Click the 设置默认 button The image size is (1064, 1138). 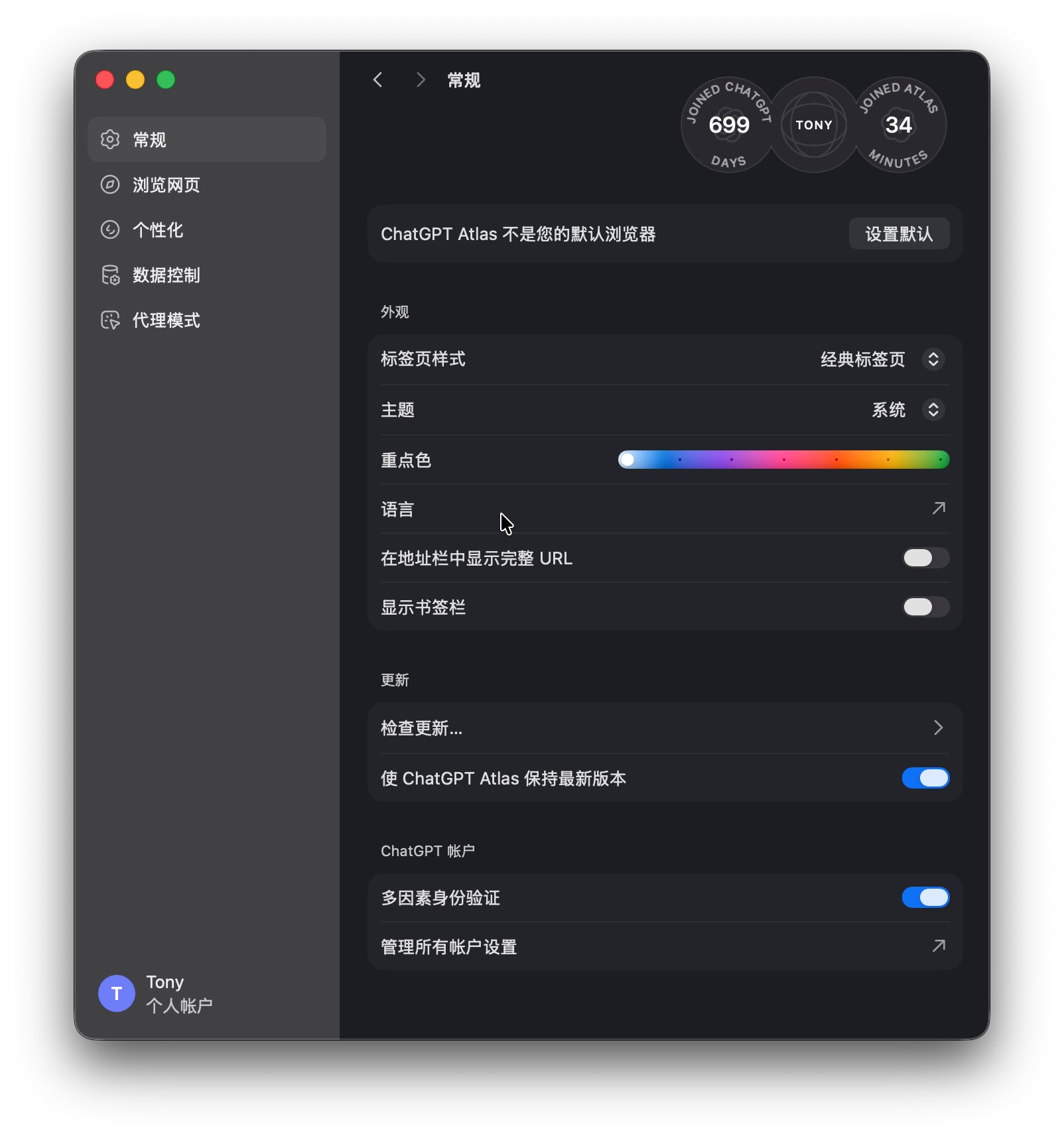[898, 234]
